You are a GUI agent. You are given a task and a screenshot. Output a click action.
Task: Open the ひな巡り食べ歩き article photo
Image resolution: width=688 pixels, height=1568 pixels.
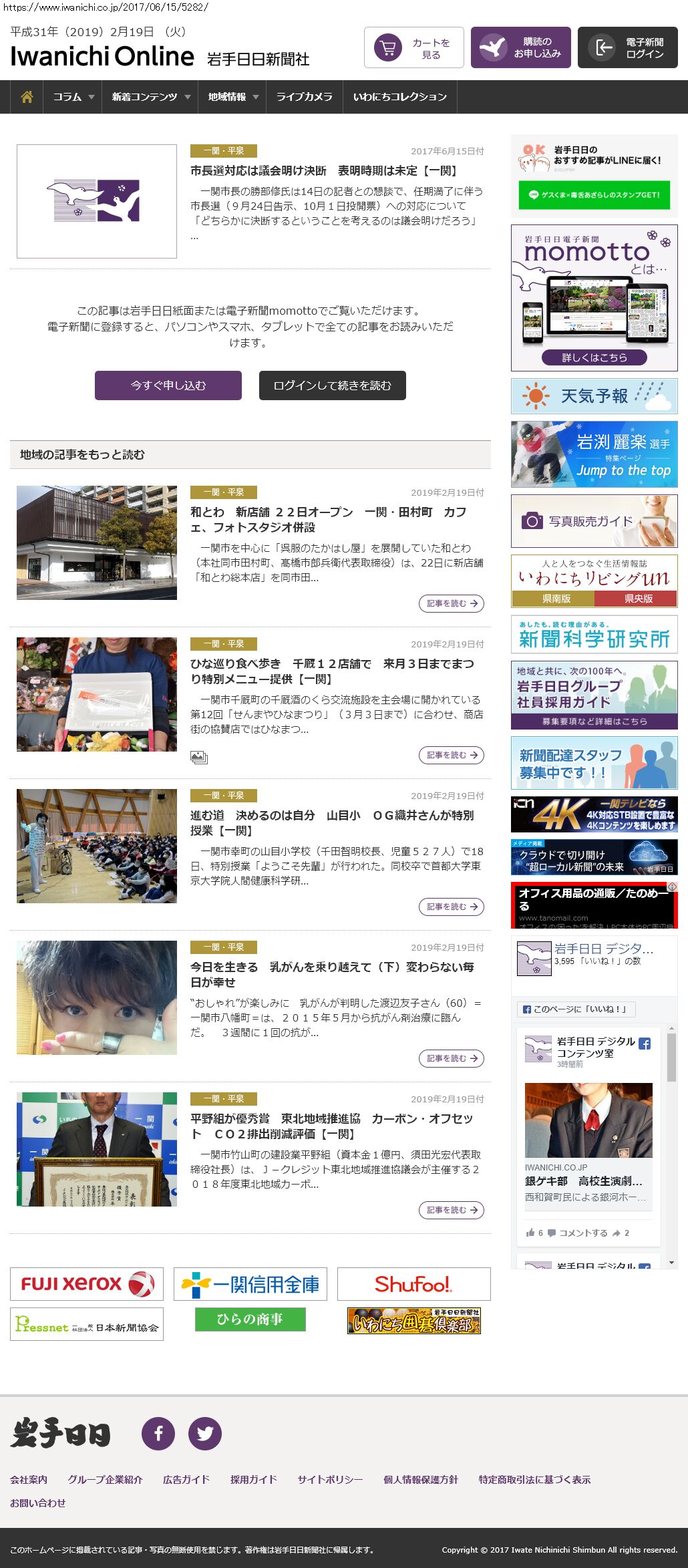(x=97, y=694)
